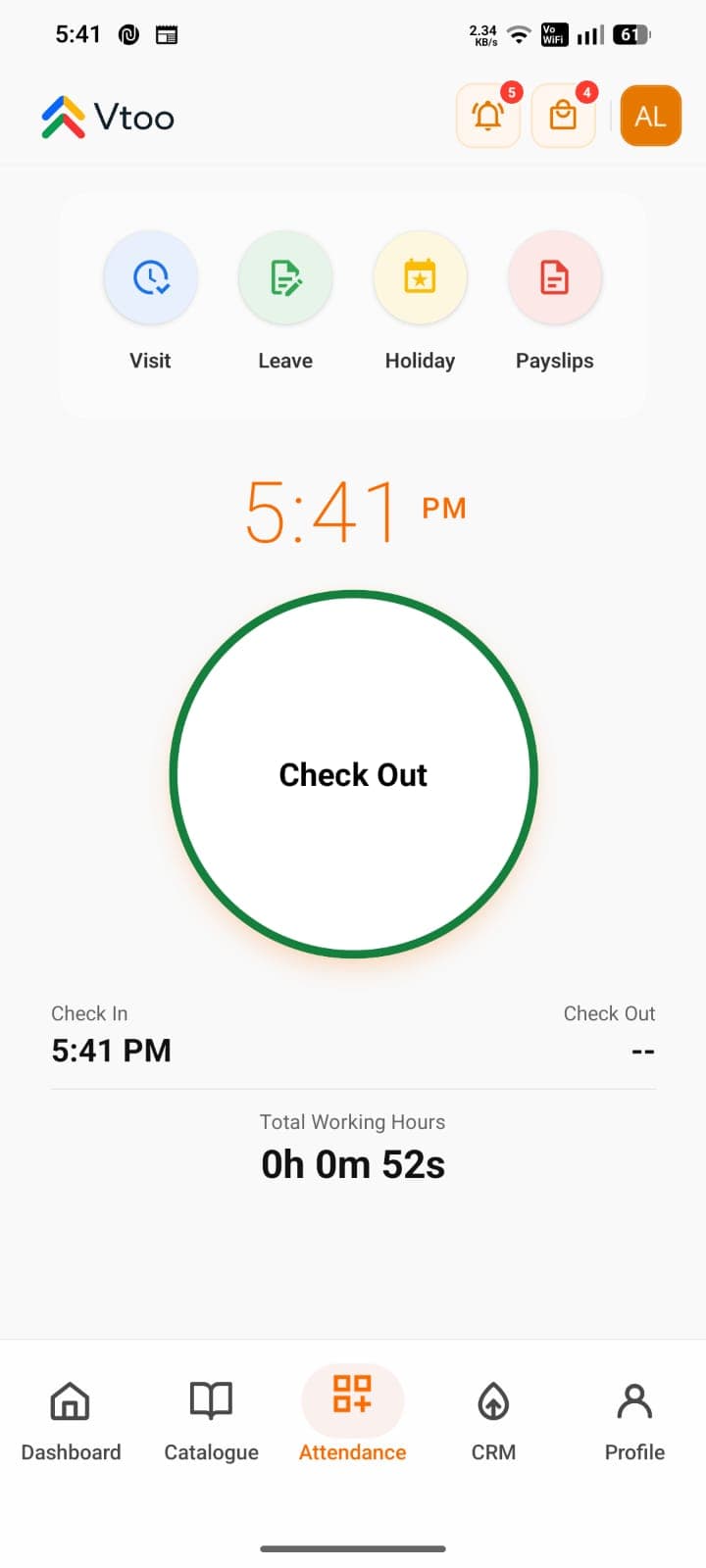Image resolution: width=706 pixels, height=1568 pixels.
Task: Switch to the Dashboard tab
Action: pos(71,1421)
